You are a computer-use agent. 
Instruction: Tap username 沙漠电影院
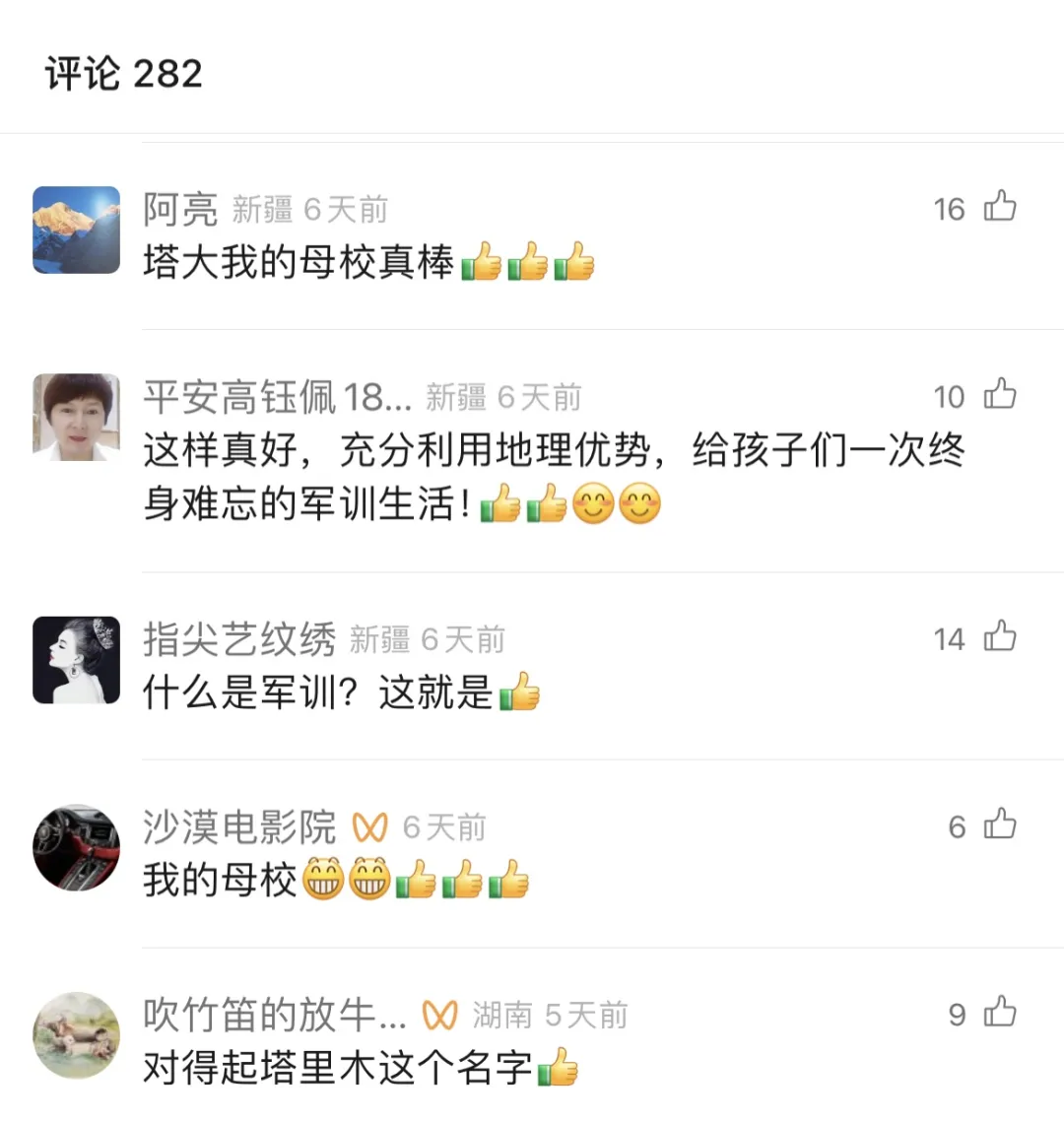pos(239,827)
